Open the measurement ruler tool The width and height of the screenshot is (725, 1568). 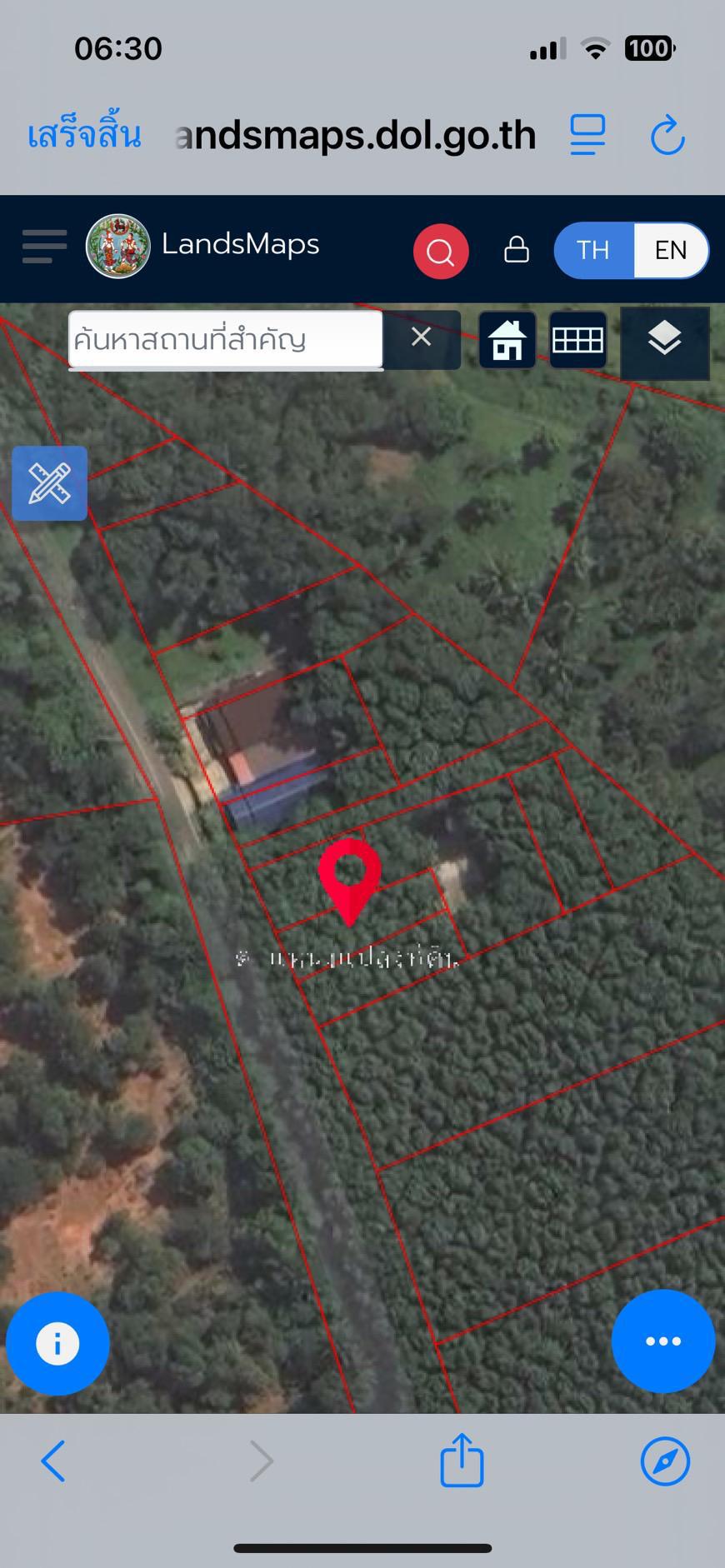50,483
